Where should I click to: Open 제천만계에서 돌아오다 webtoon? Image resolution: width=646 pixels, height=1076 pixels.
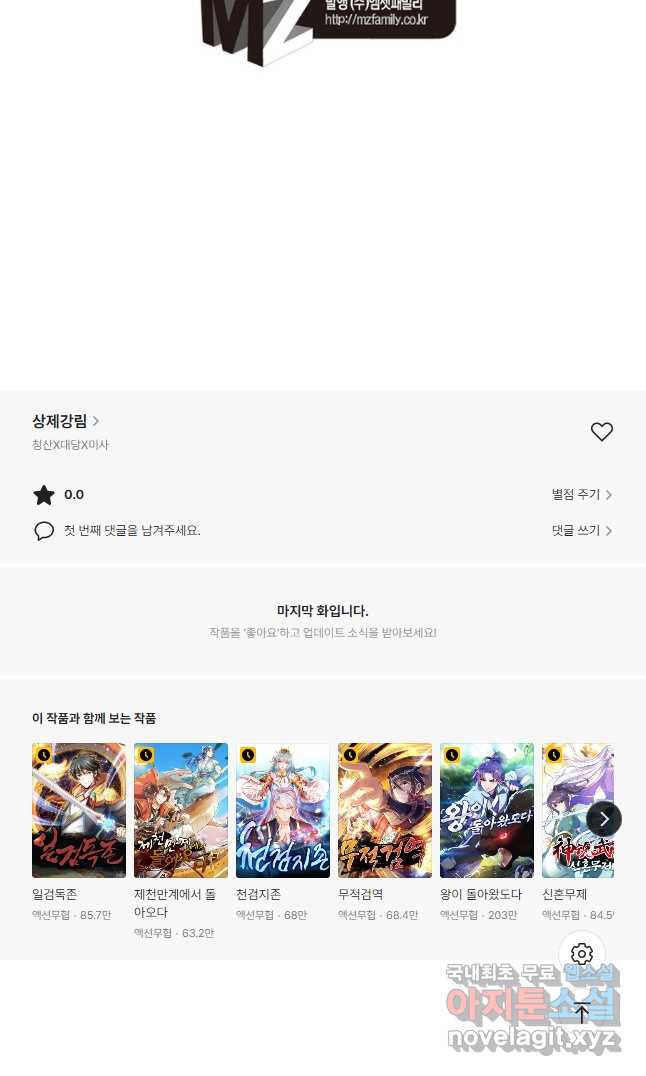pos(181,811)
